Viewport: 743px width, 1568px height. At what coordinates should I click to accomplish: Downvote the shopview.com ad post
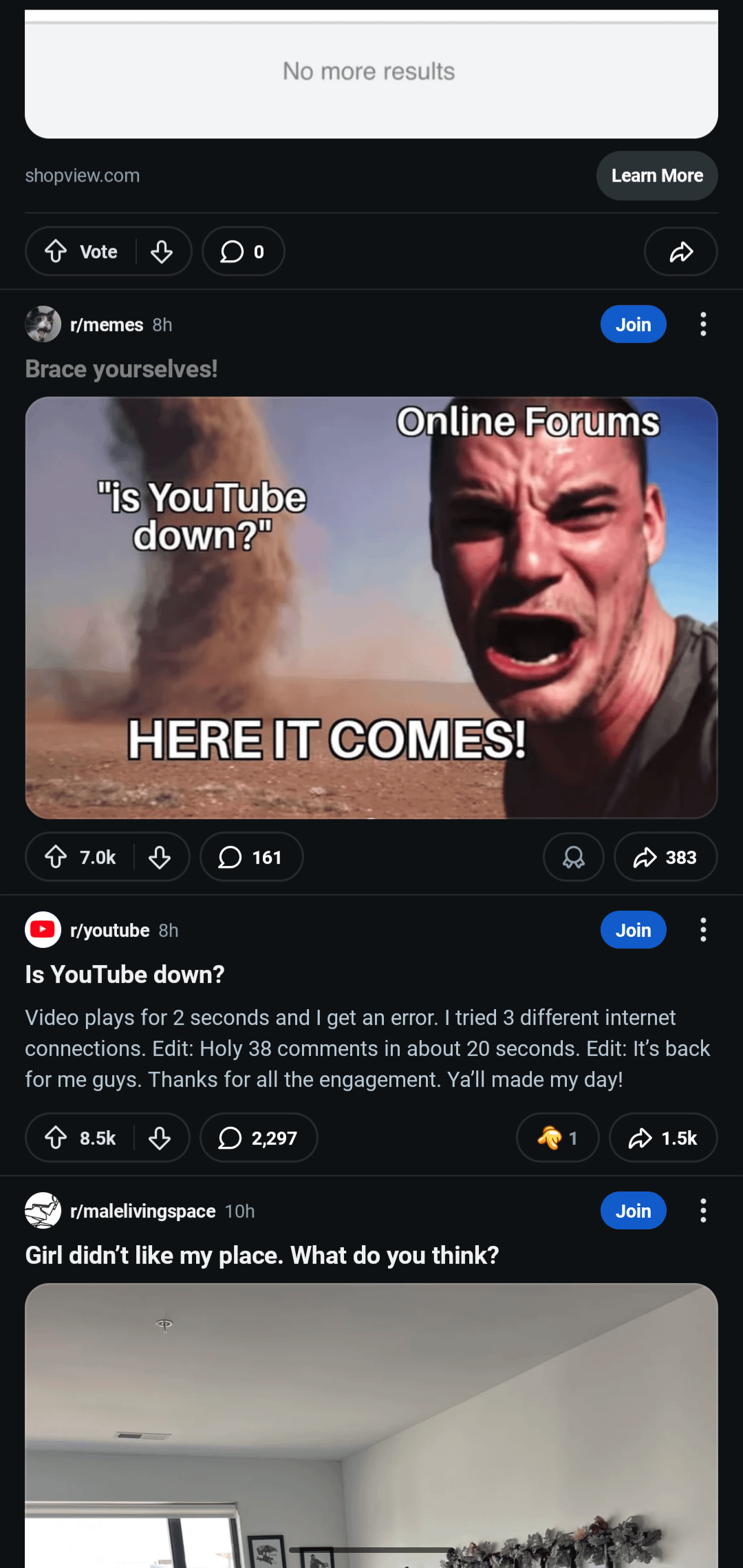(x=162, y=252)
